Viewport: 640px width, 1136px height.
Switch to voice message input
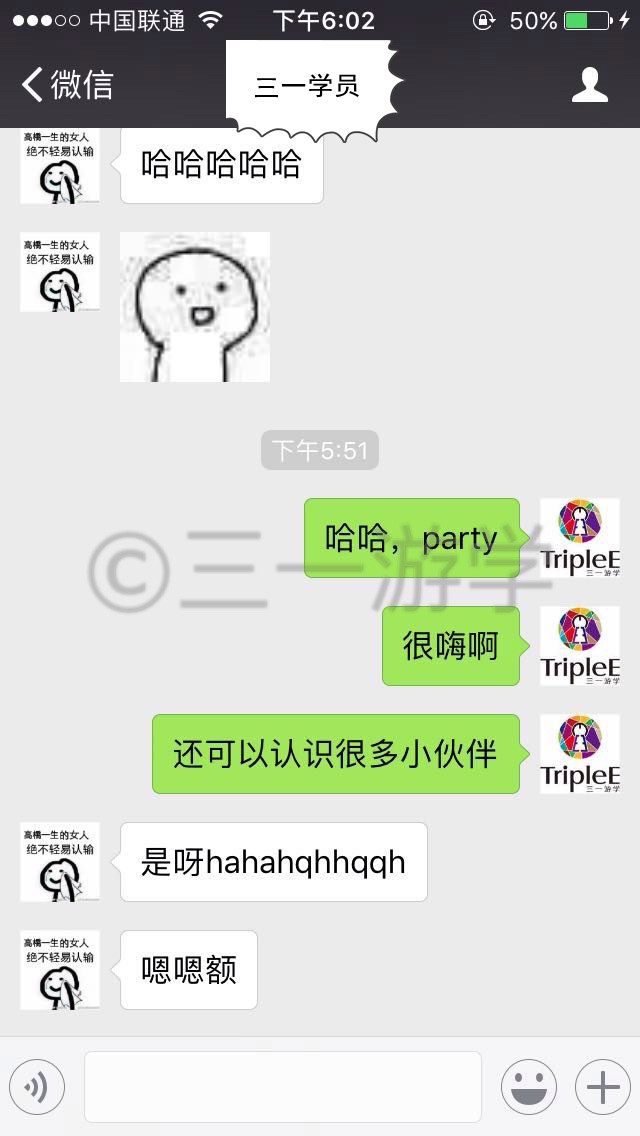click(x=37, y=1087)
